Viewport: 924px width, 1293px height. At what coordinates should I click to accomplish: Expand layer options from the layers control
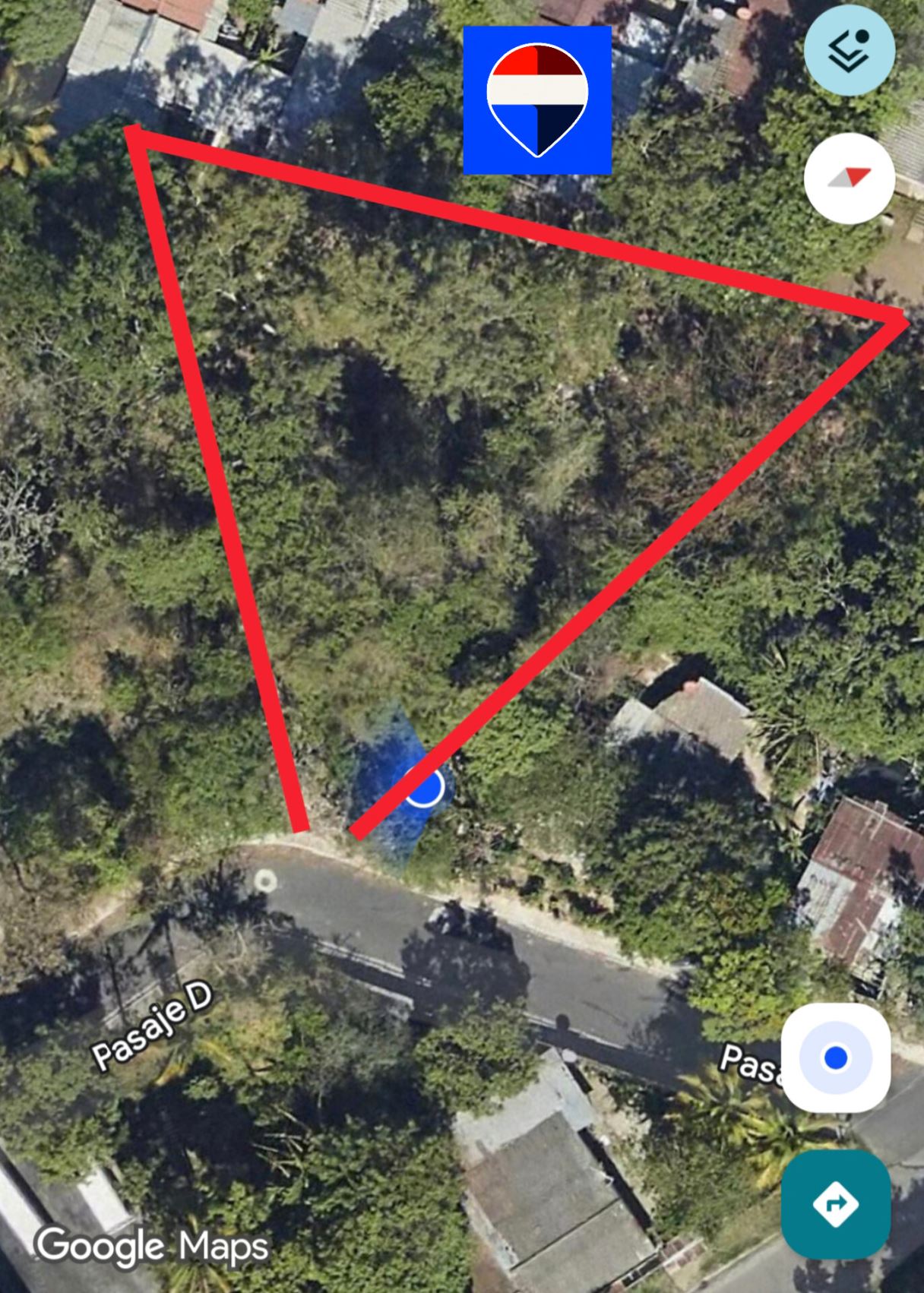tap(849, 51)
